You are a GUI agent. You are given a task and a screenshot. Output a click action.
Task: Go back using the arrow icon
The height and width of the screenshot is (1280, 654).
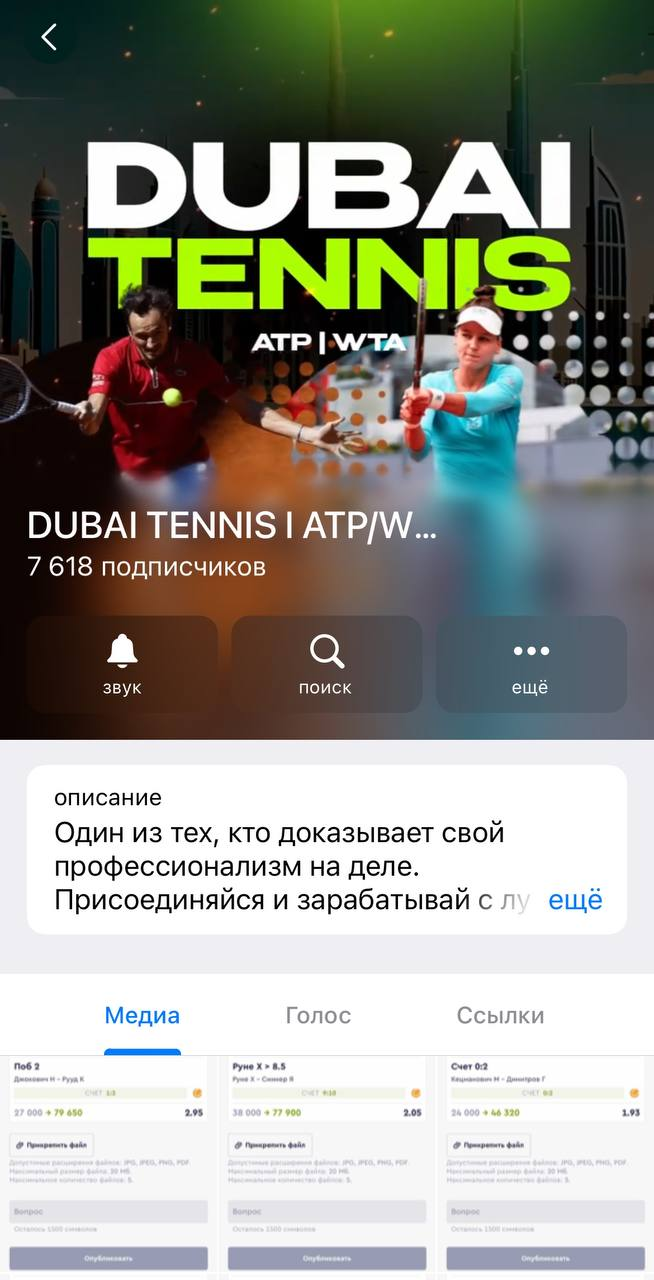pyautogui.click(x=48, y=38)
